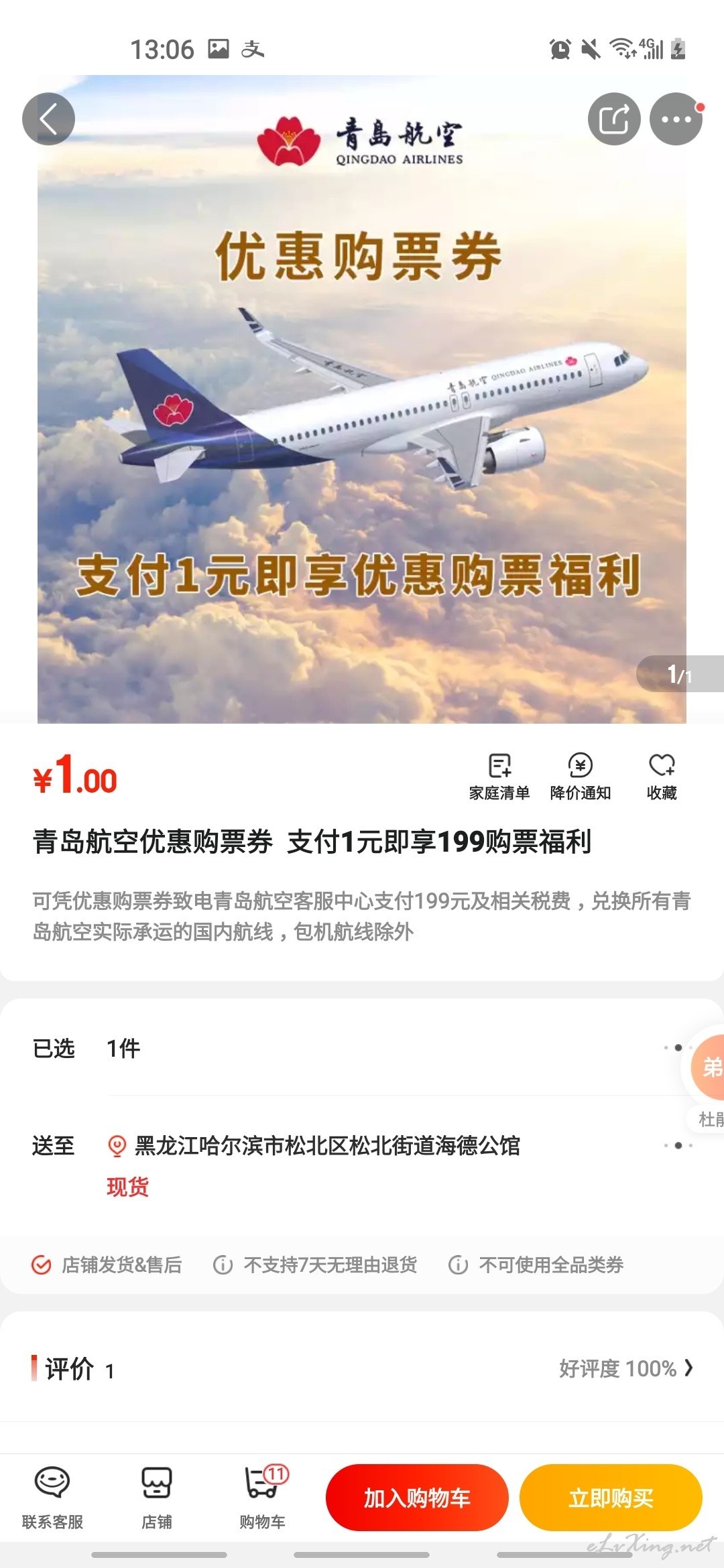Open the floating orange side widget
This screenshot has width=724, height=1568.
tap(708, 1067)
